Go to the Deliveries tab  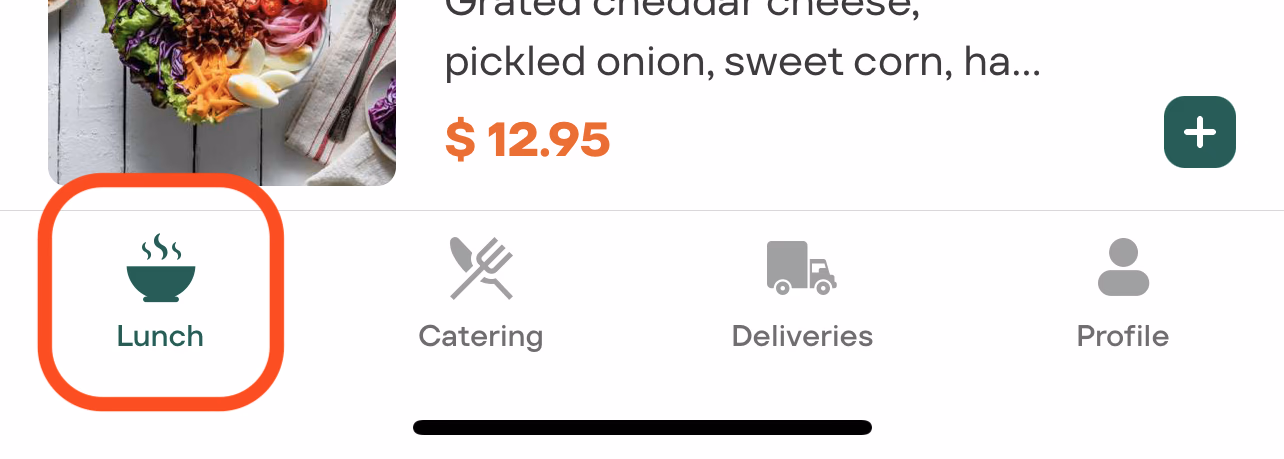point(802,293)
